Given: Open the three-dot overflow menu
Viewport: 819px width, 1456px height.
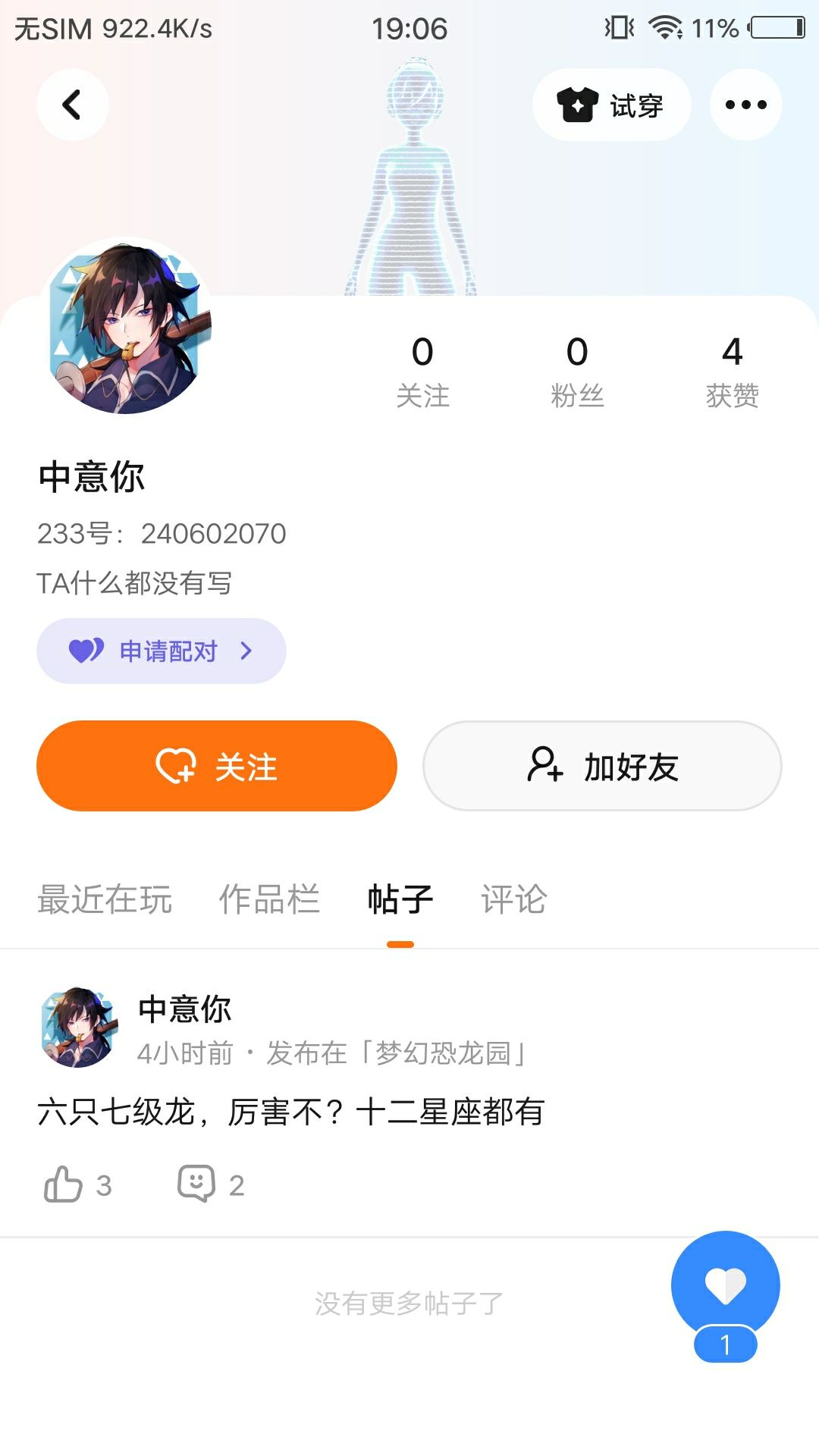Looking at the screenshot, I should 745,105.
